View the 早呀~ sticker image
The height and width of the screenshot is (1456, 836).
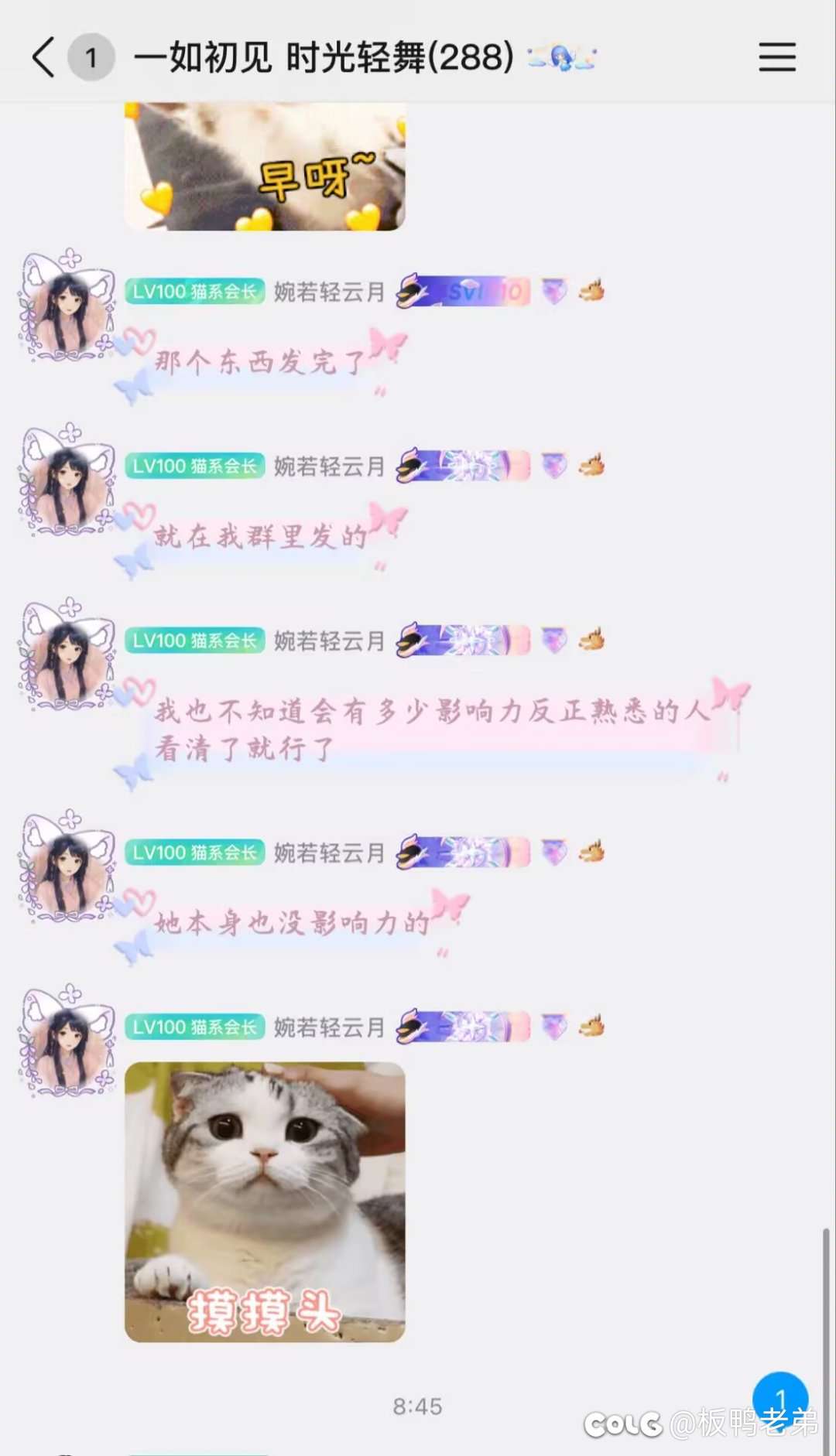coord(265,167)
